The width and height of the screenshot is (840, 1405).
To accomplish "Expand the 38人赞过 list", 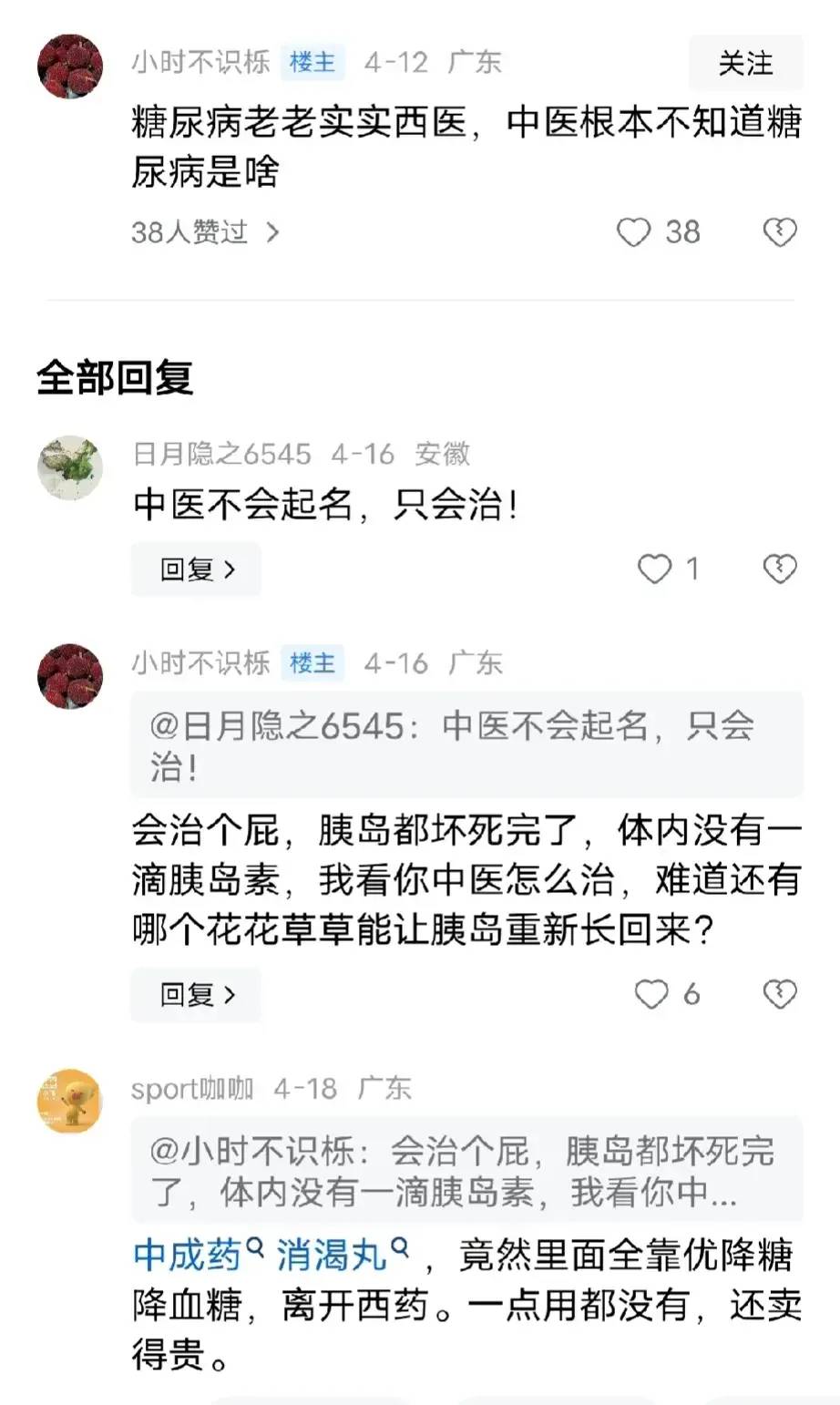I will pos(196,232).
